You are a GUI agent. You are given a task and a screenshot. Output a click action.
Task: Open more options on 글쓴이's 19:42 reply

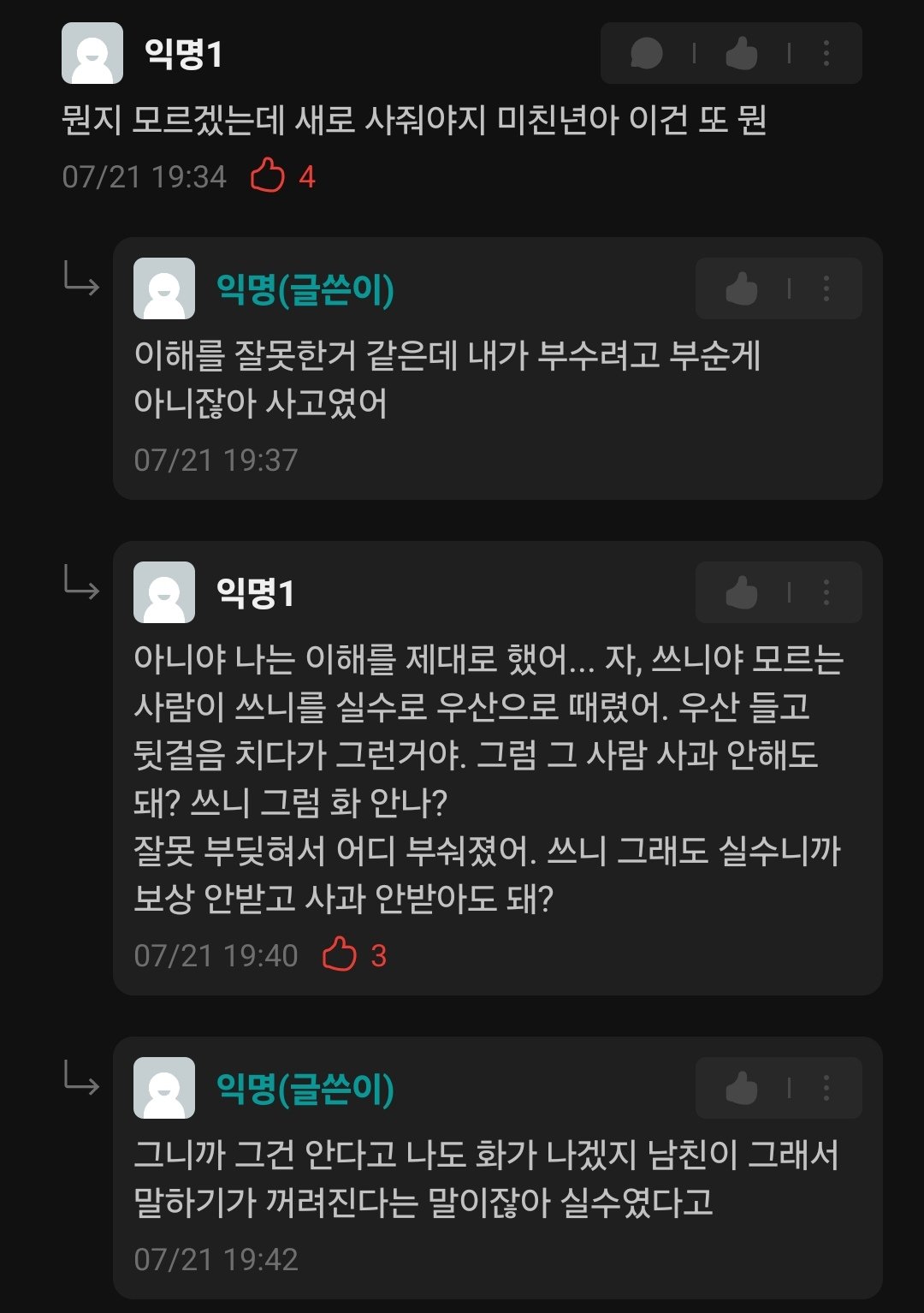coord(826,1088)
